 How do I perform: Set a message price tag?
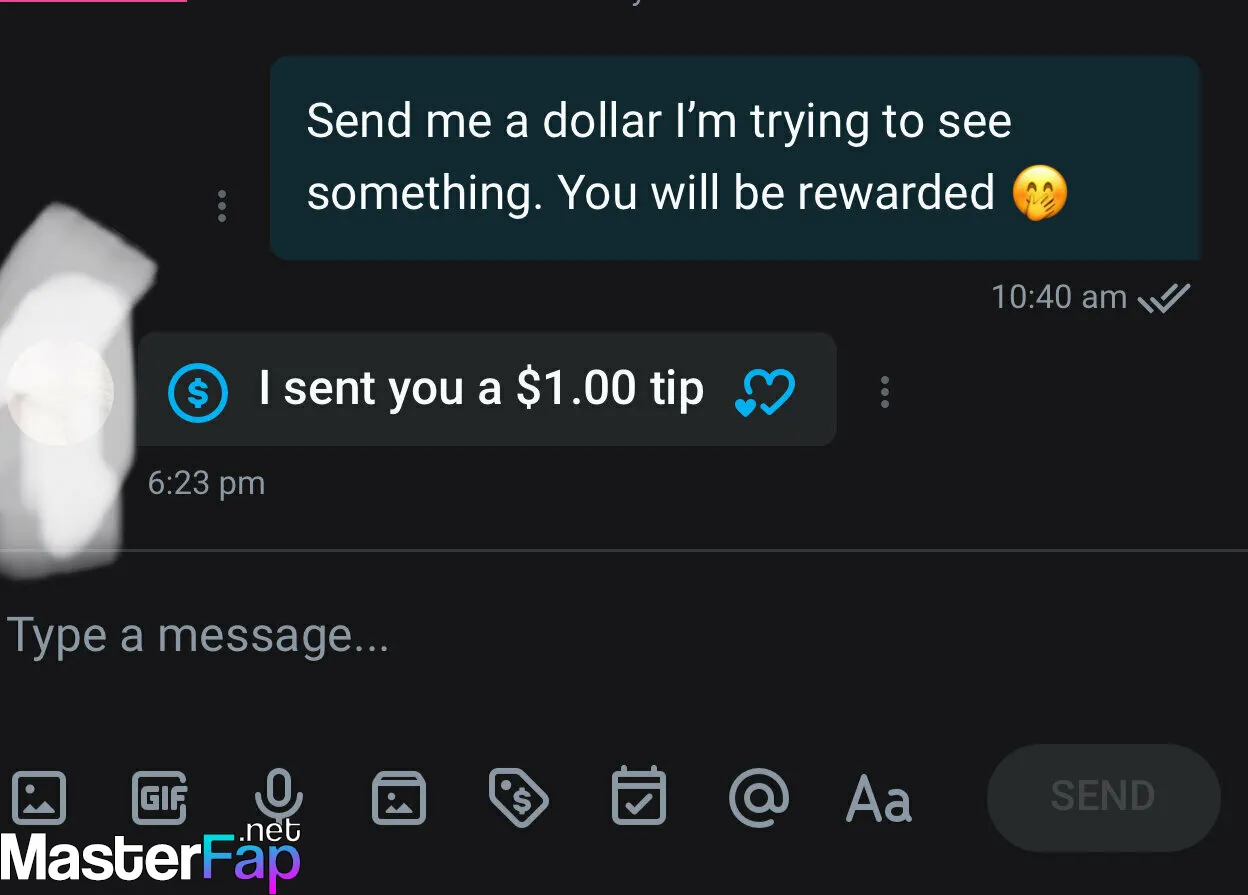pyautogui.click(x=518, y=797)
